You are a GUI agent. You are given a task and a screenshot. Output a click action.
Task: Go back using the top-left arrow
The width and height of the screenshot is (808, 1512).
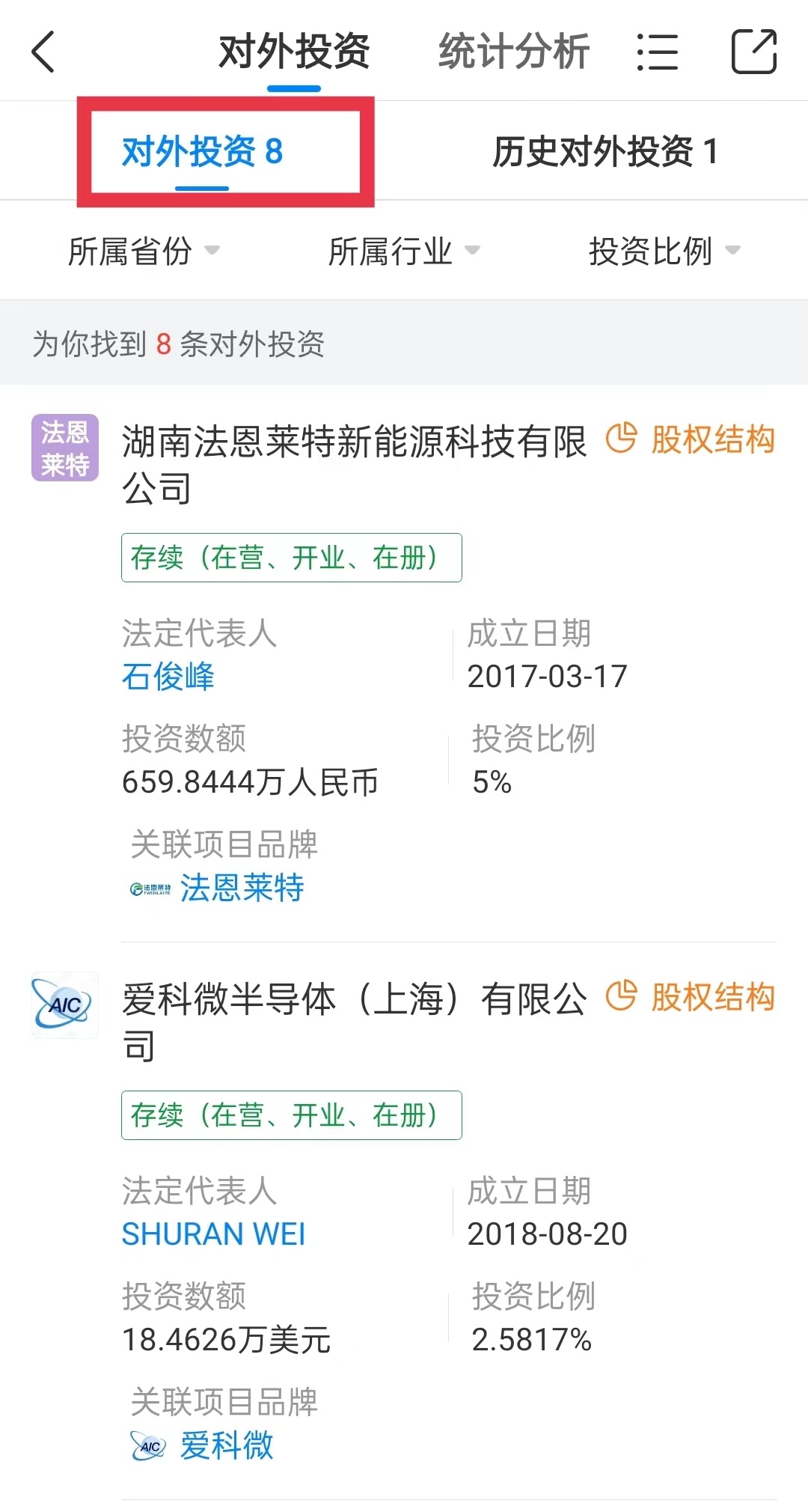[43, 52]
